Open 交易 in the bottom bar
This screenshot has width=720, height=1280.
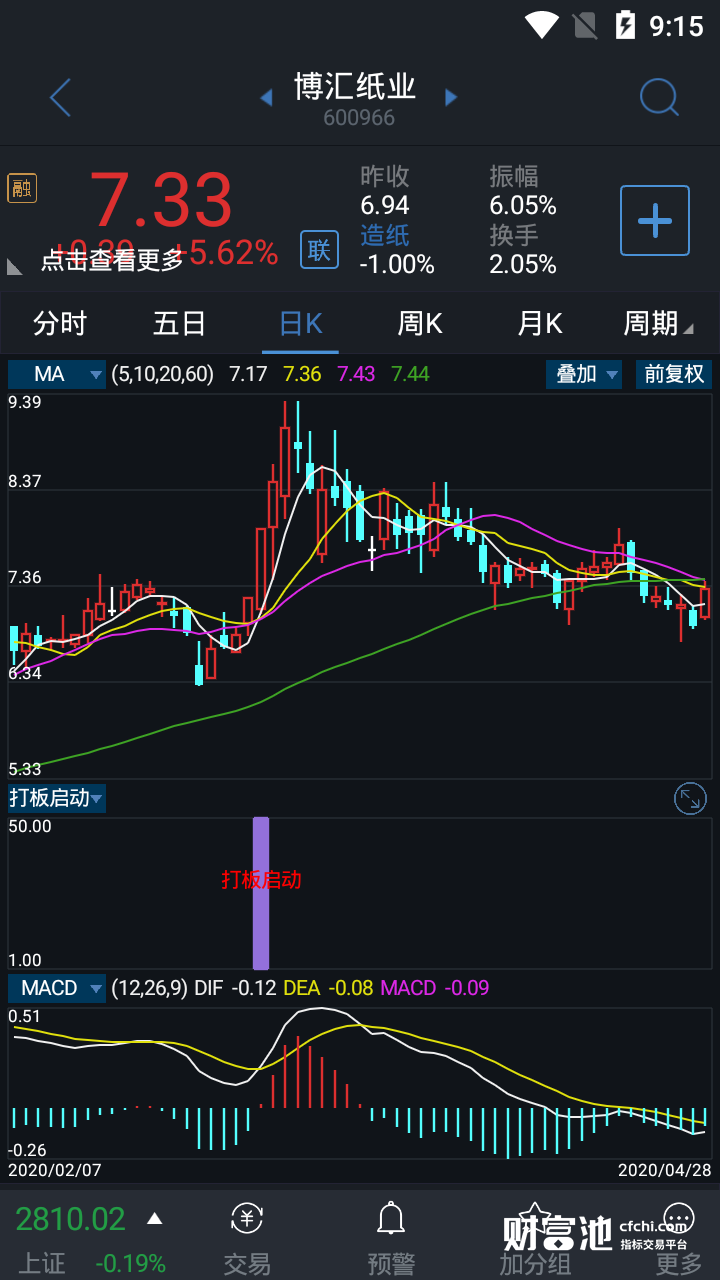(247, 1238)
